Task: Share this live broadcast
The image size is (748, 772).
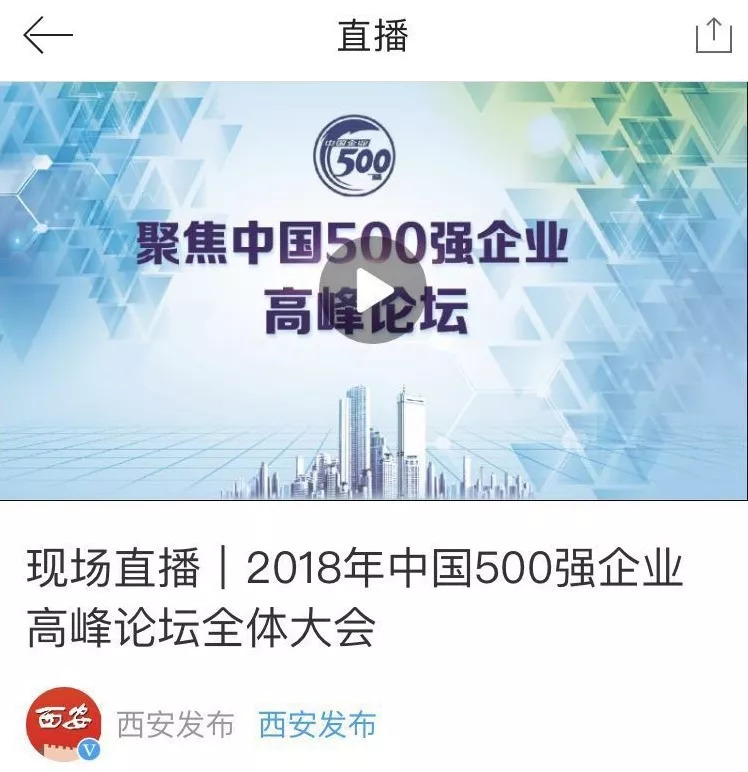Action: (714, 36)
